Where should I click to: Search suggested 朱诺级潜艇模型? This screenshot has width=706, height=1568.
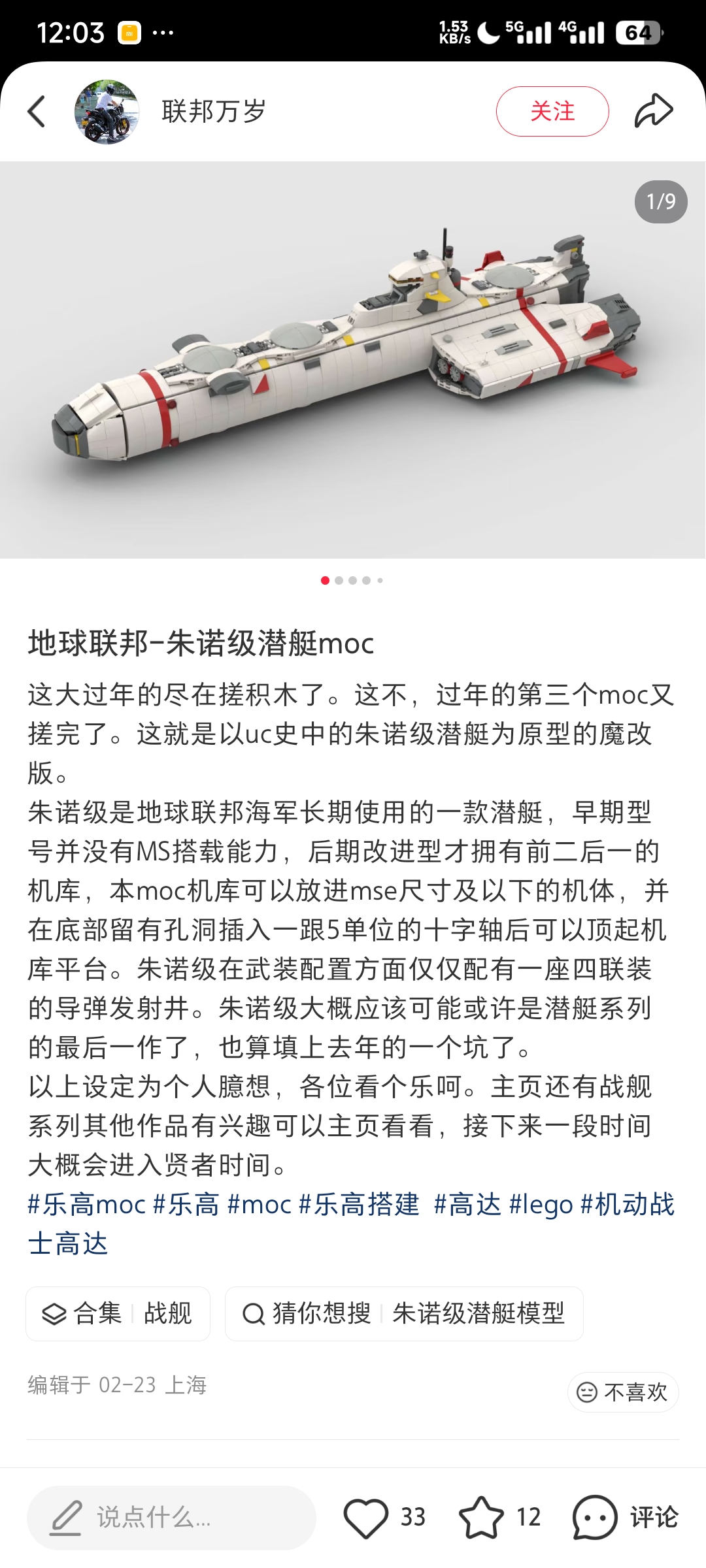(x=404, y=1313)
